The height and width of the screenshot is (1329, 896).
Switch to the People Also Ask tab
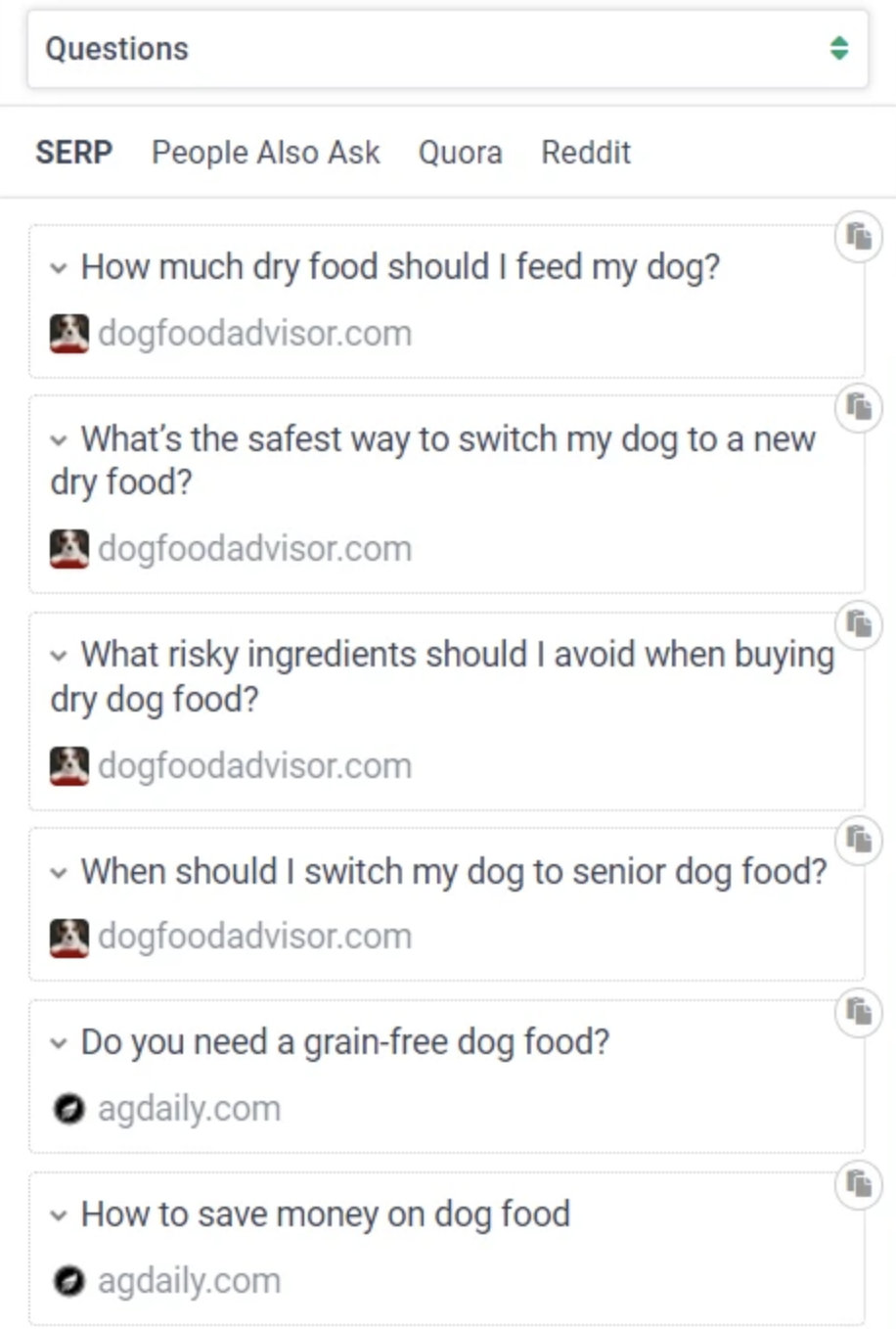(x=265, y=153)
